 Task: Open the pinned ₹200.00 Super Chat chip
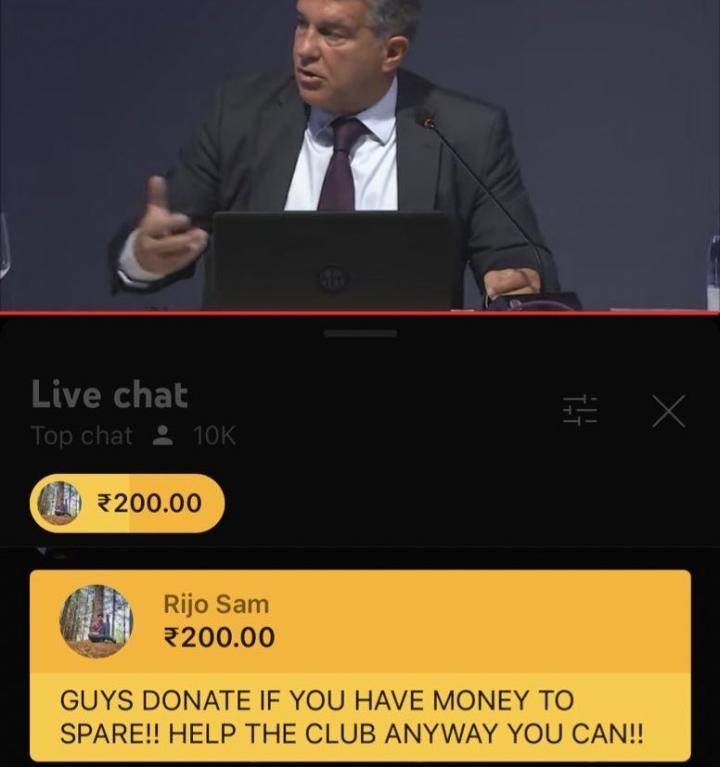pos(128,503)
